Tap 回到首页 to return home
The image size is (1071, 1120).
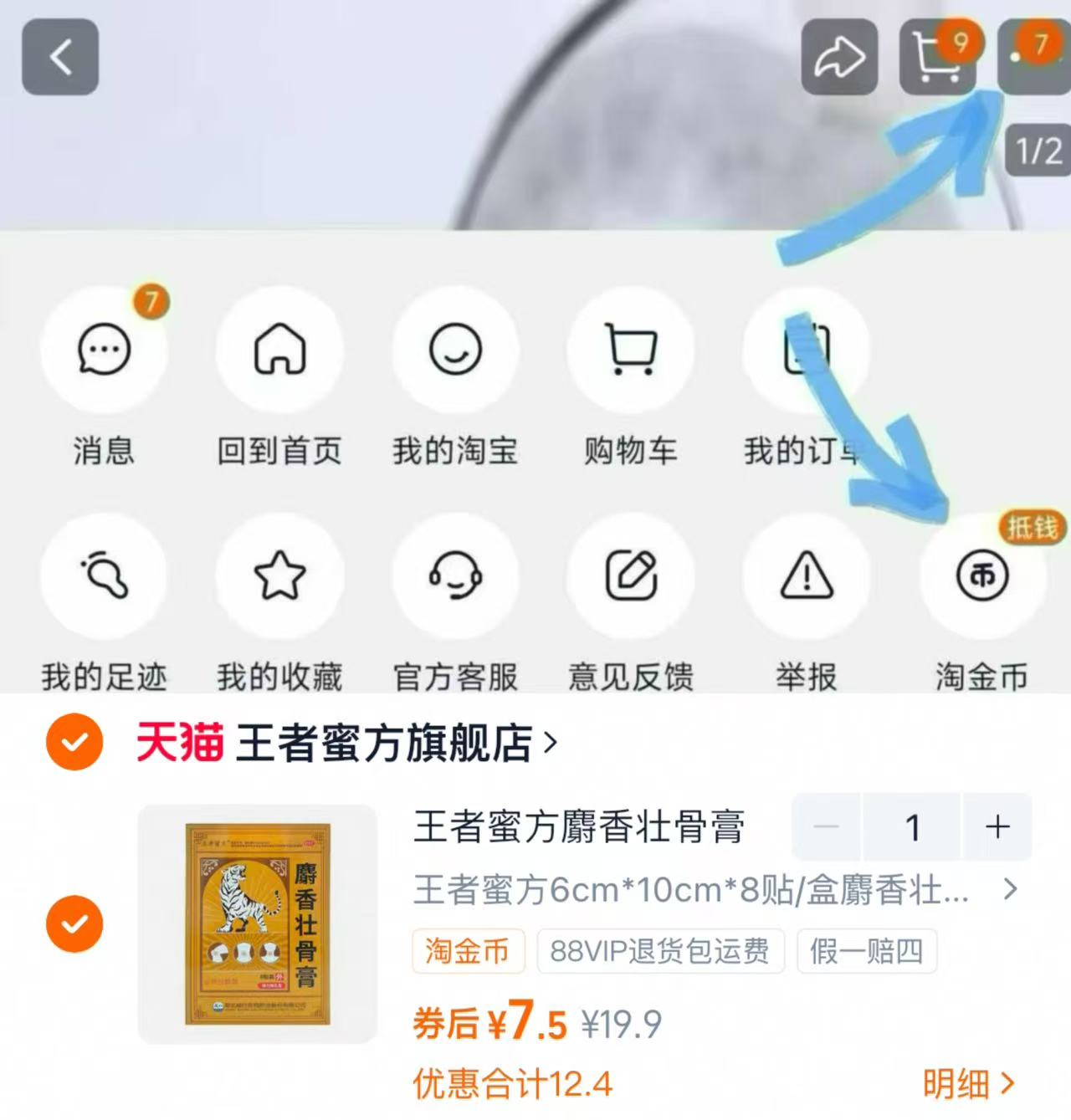[x=280, y=351]
